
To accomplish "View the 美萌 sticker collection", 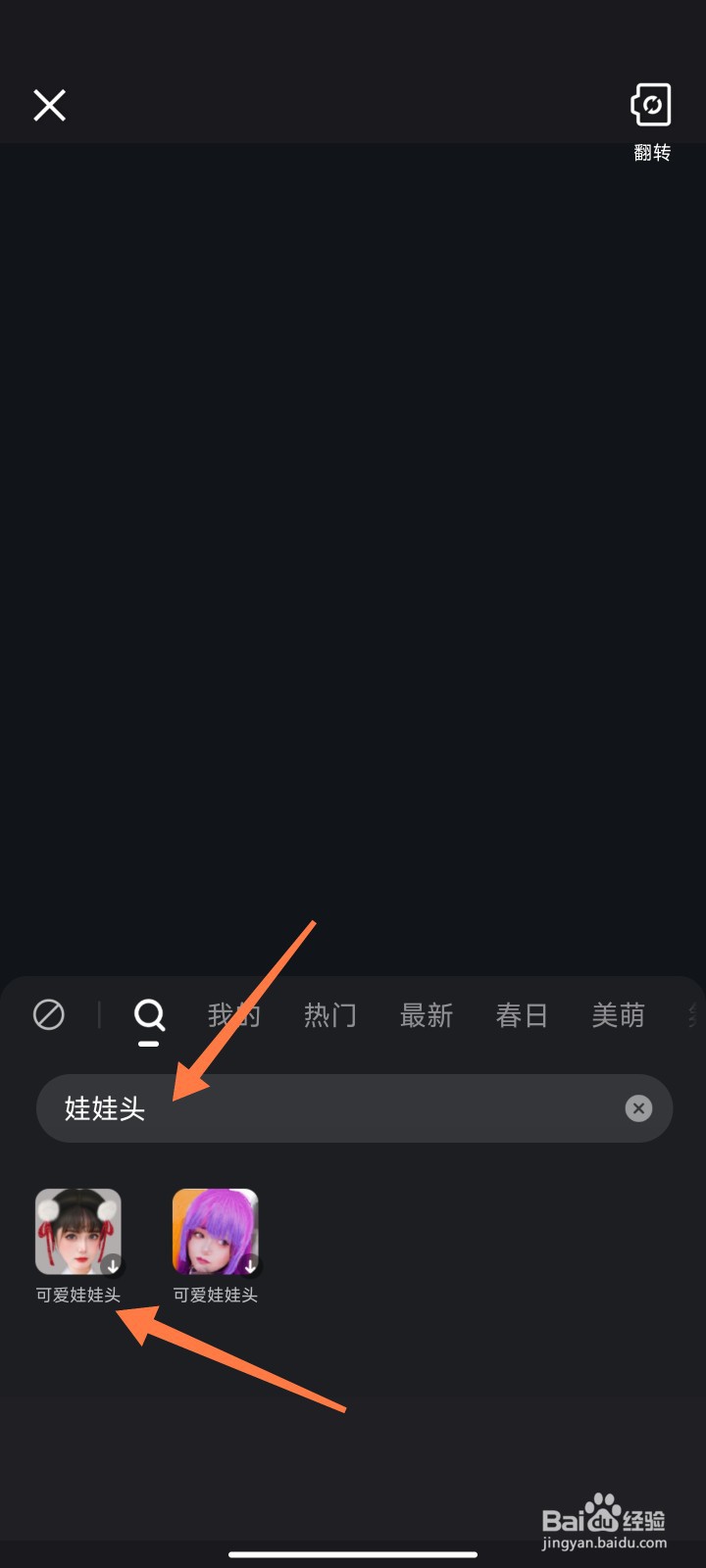I will [x=618, y=1014].
